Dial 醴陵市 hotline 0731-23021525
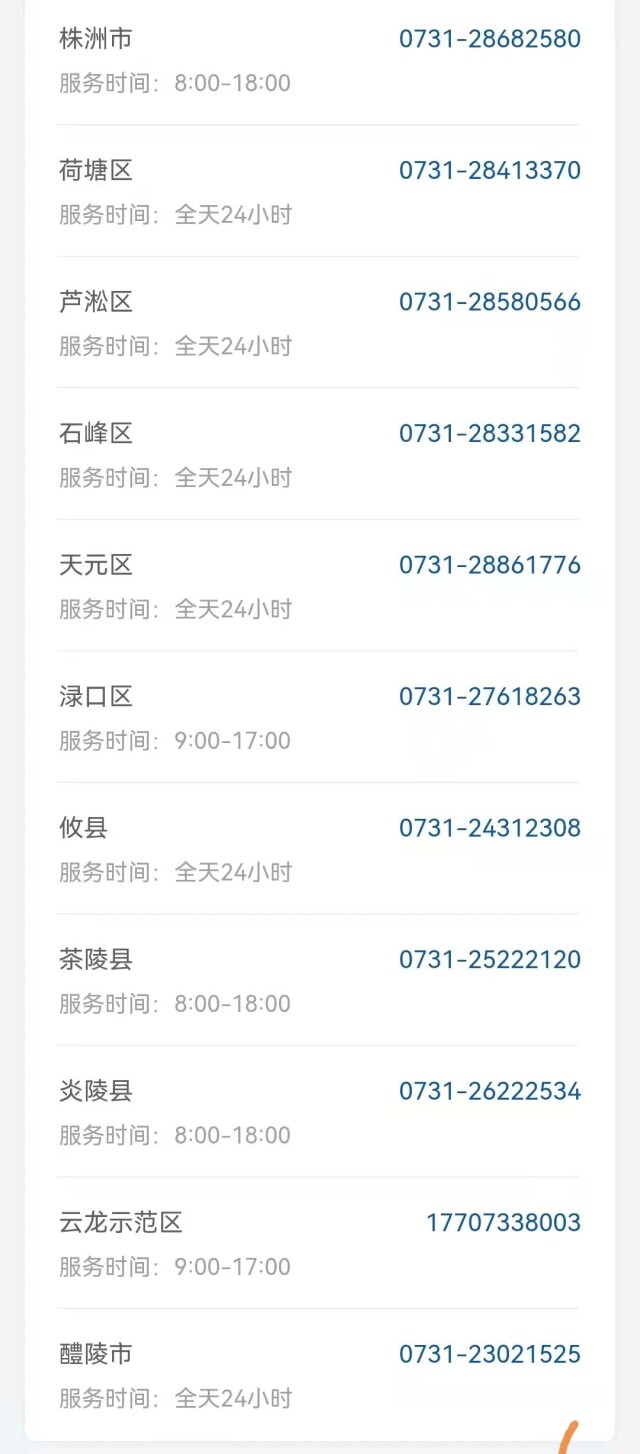640x1454 pixels. (x=489, y=1354)
